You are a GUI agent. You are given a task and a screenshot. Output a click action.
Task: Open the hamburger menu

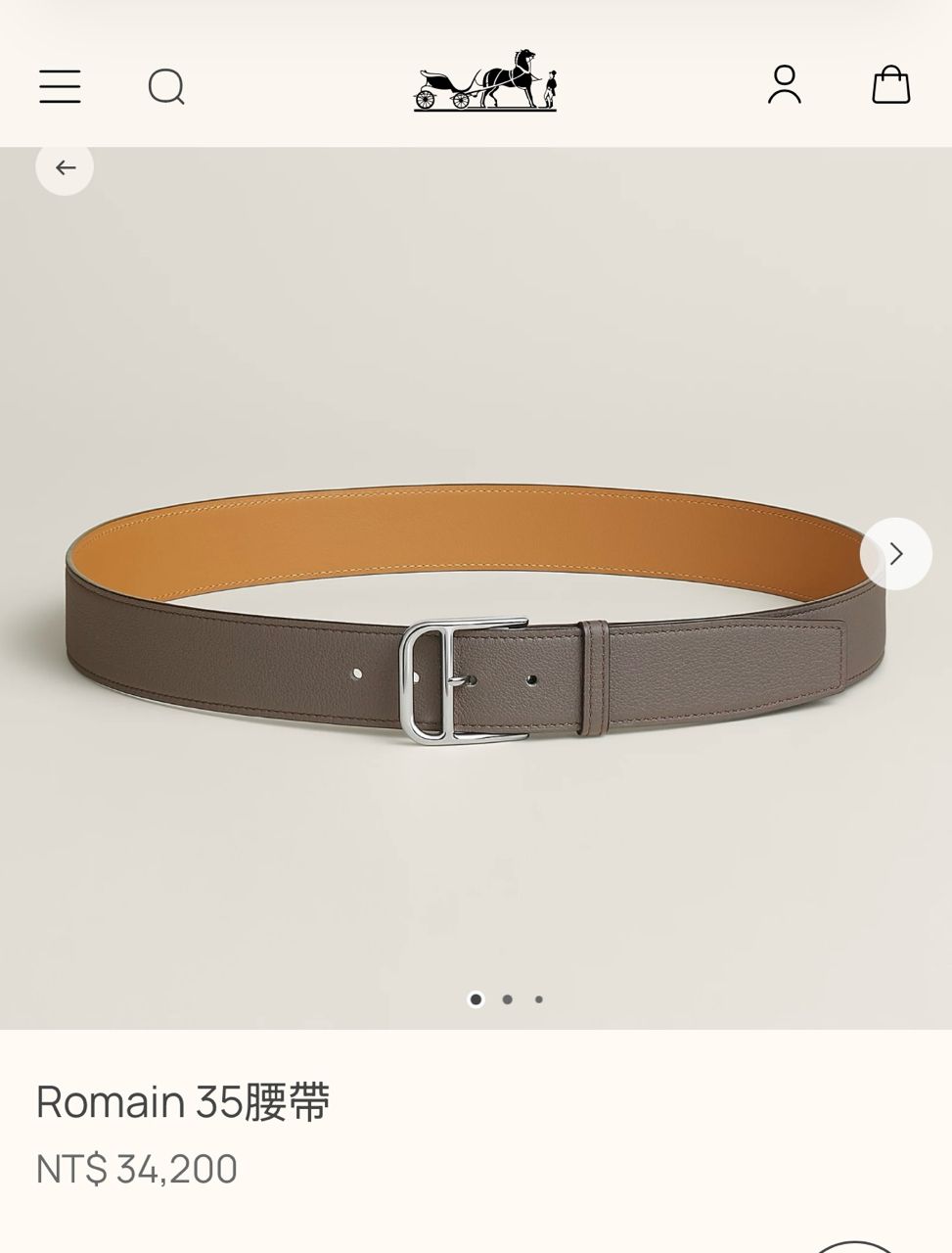tap(60, 86)
